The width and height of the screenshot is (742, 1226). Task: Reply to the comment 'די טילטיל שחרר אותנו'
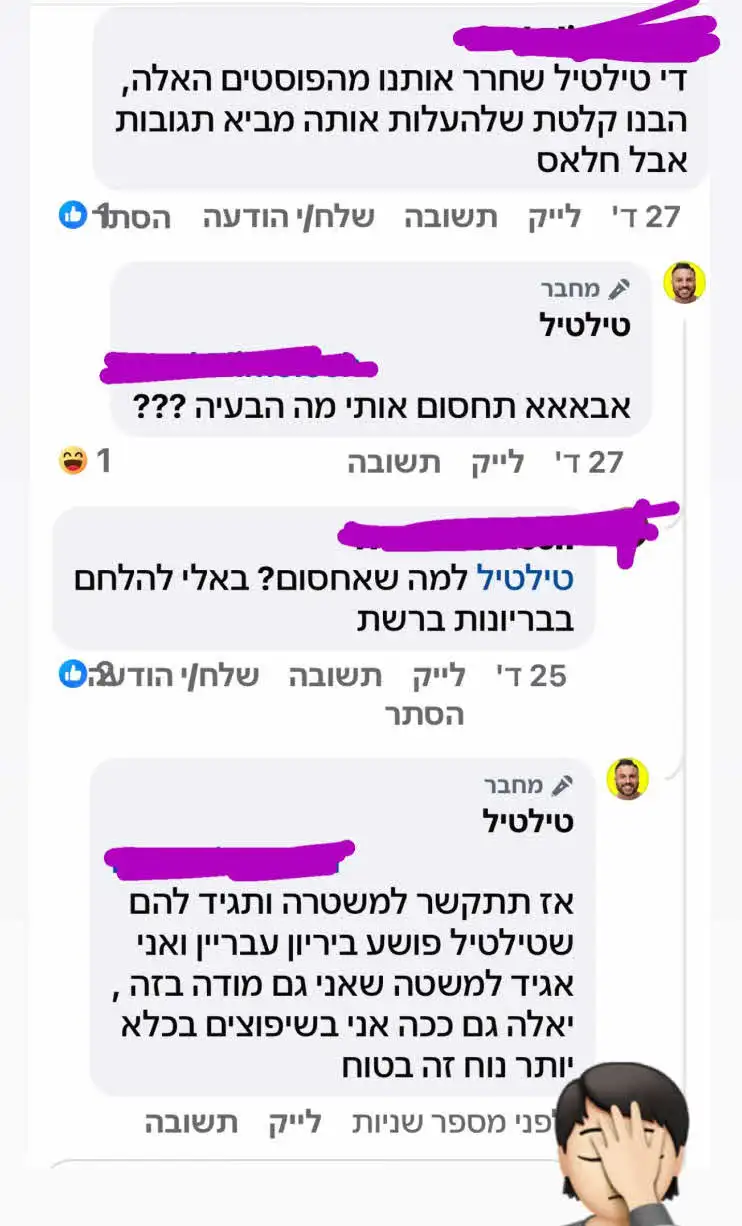(x=451, y=217)
